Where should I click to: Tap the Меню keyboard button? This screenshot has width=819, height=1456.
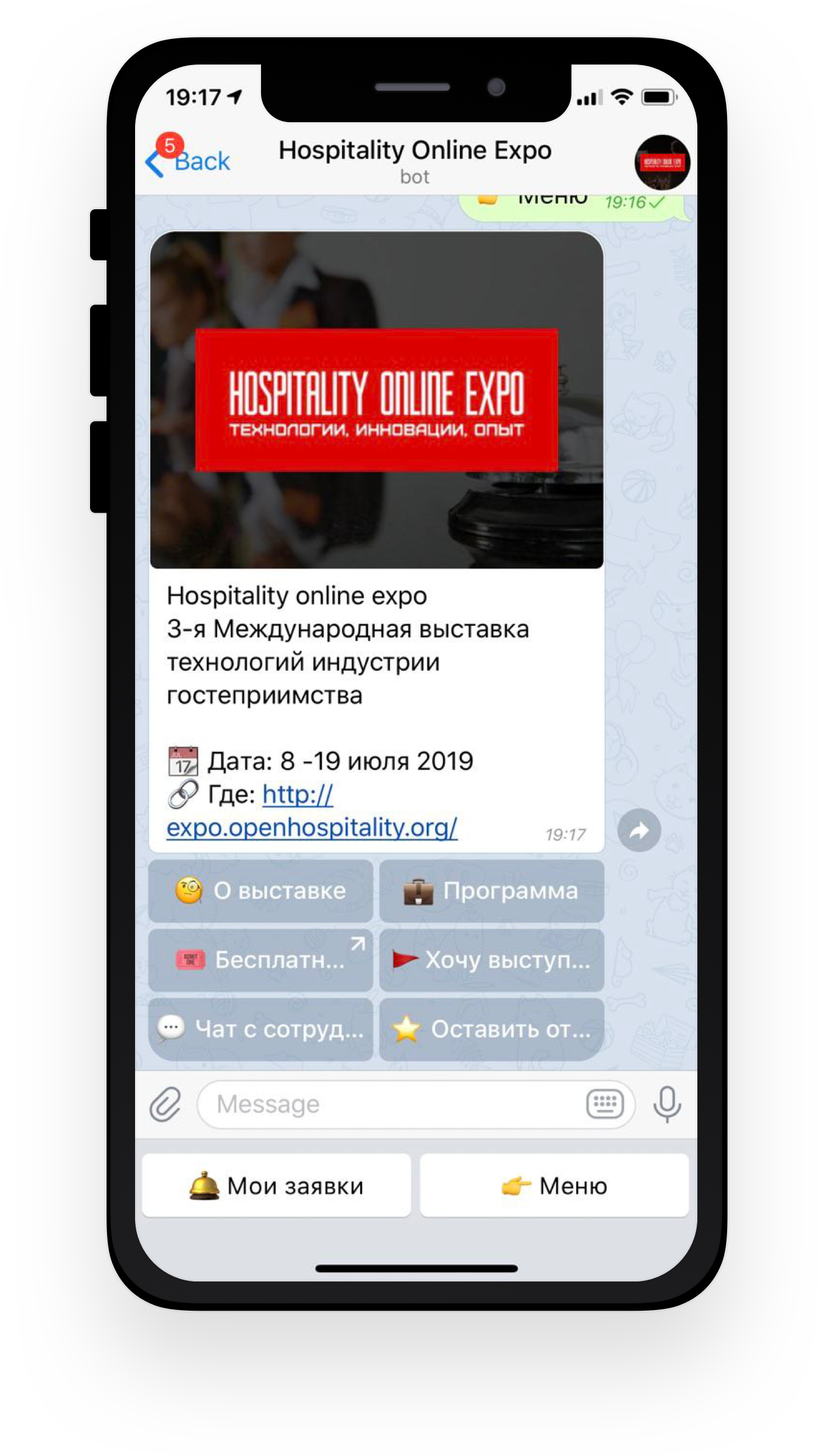(554, 1185)
